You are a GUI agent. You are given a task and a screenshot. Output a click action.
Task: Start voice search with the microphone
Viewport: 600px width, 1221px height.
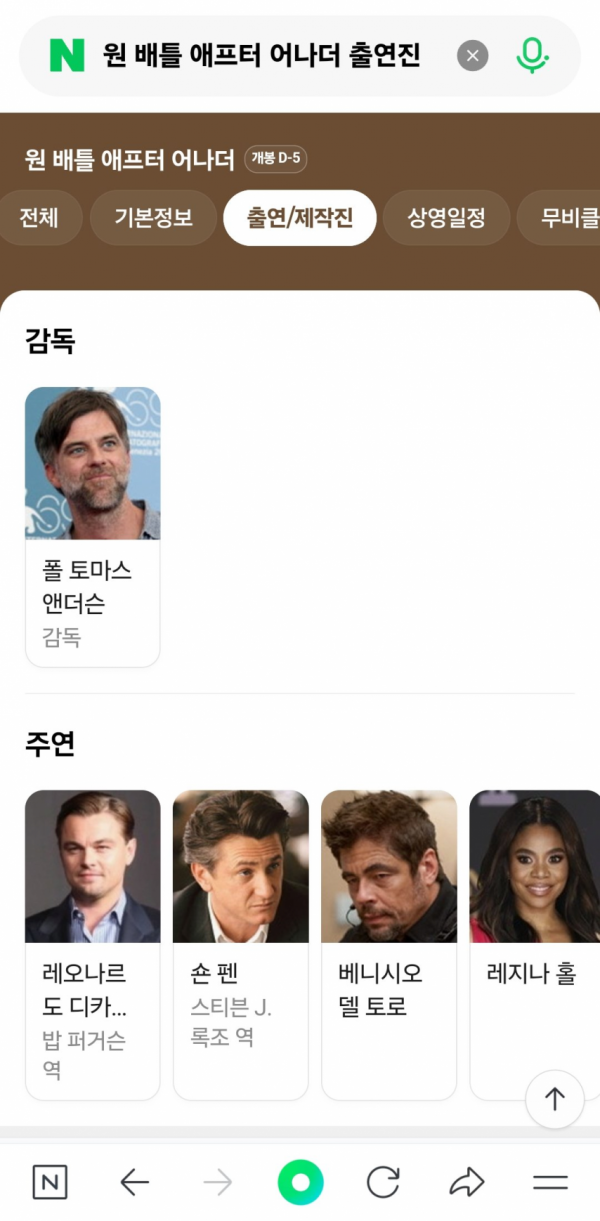532,56
